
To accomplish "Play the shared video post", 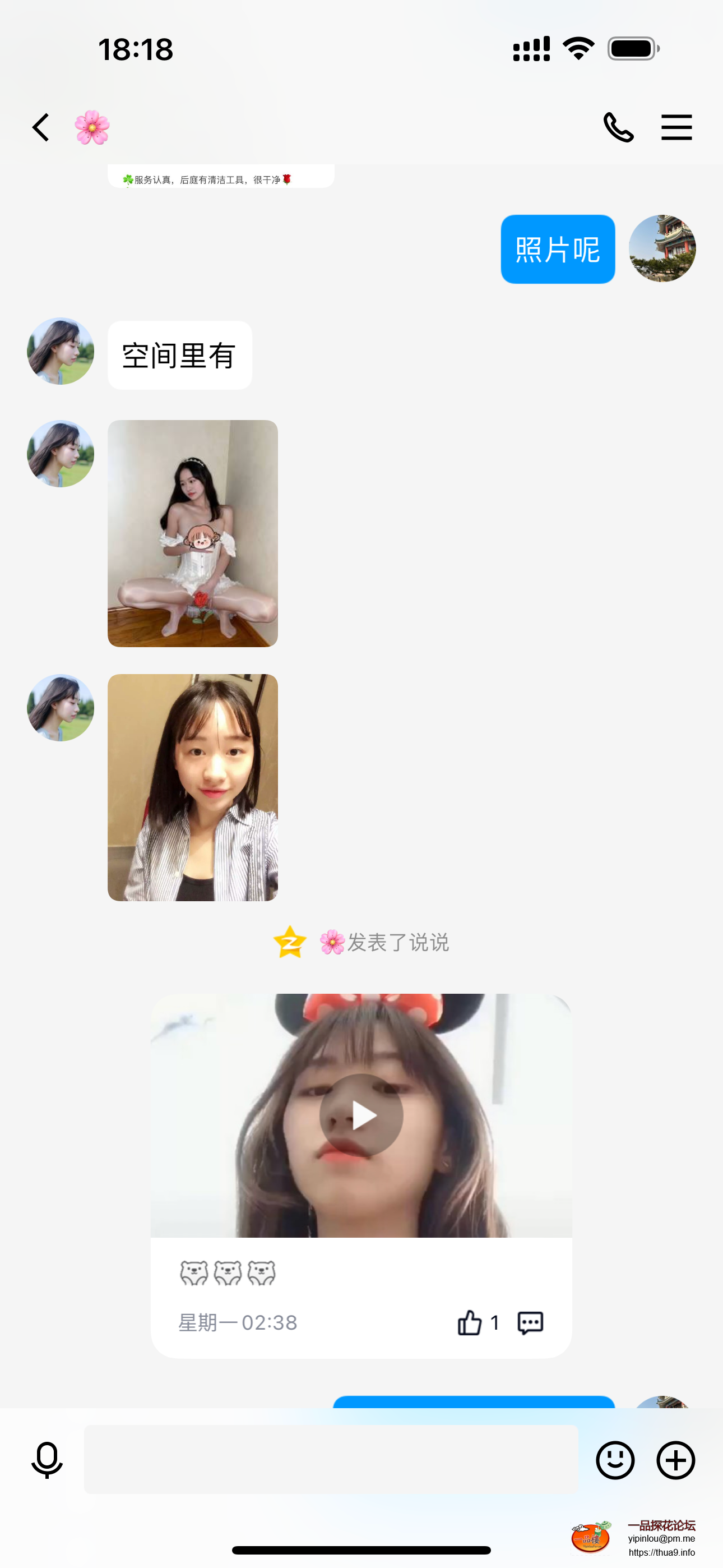I will 361,1115.
